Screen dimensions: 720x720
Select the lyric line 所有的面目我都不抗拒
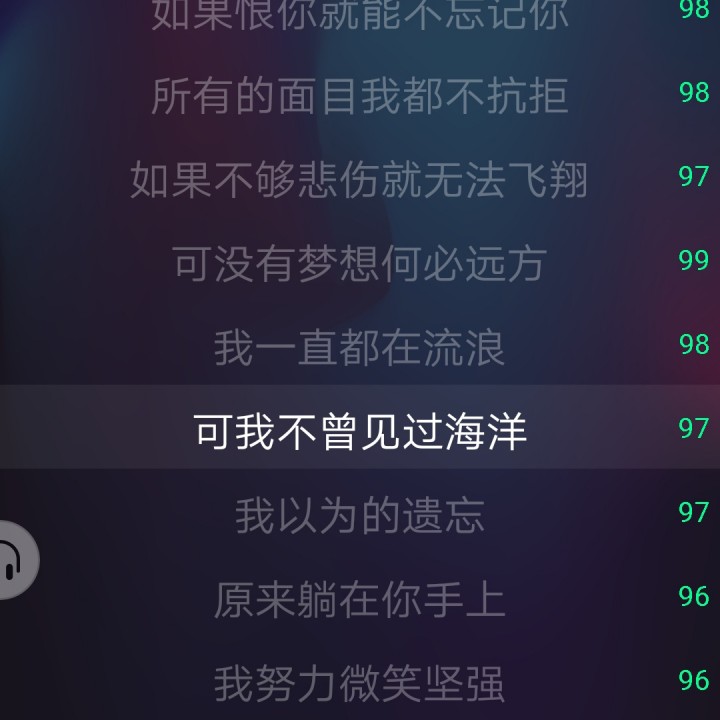(x=360, y=96)
